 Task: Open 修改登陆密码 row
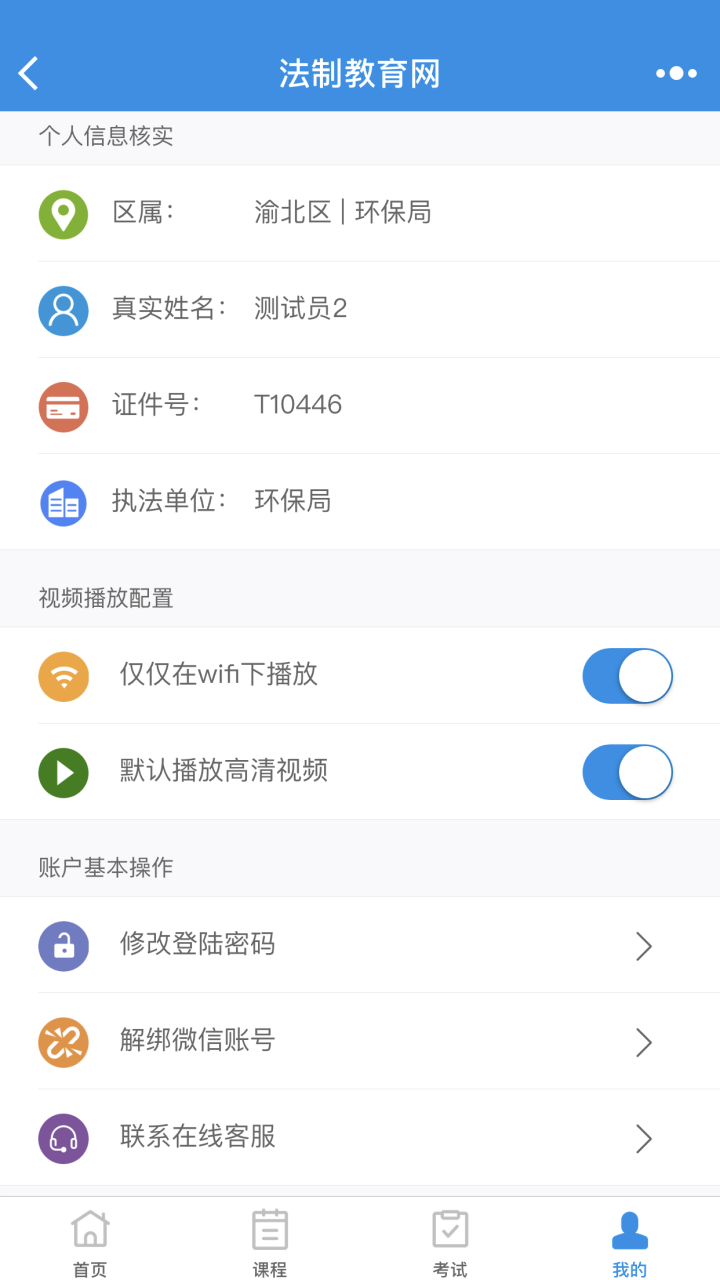(360, 945)
